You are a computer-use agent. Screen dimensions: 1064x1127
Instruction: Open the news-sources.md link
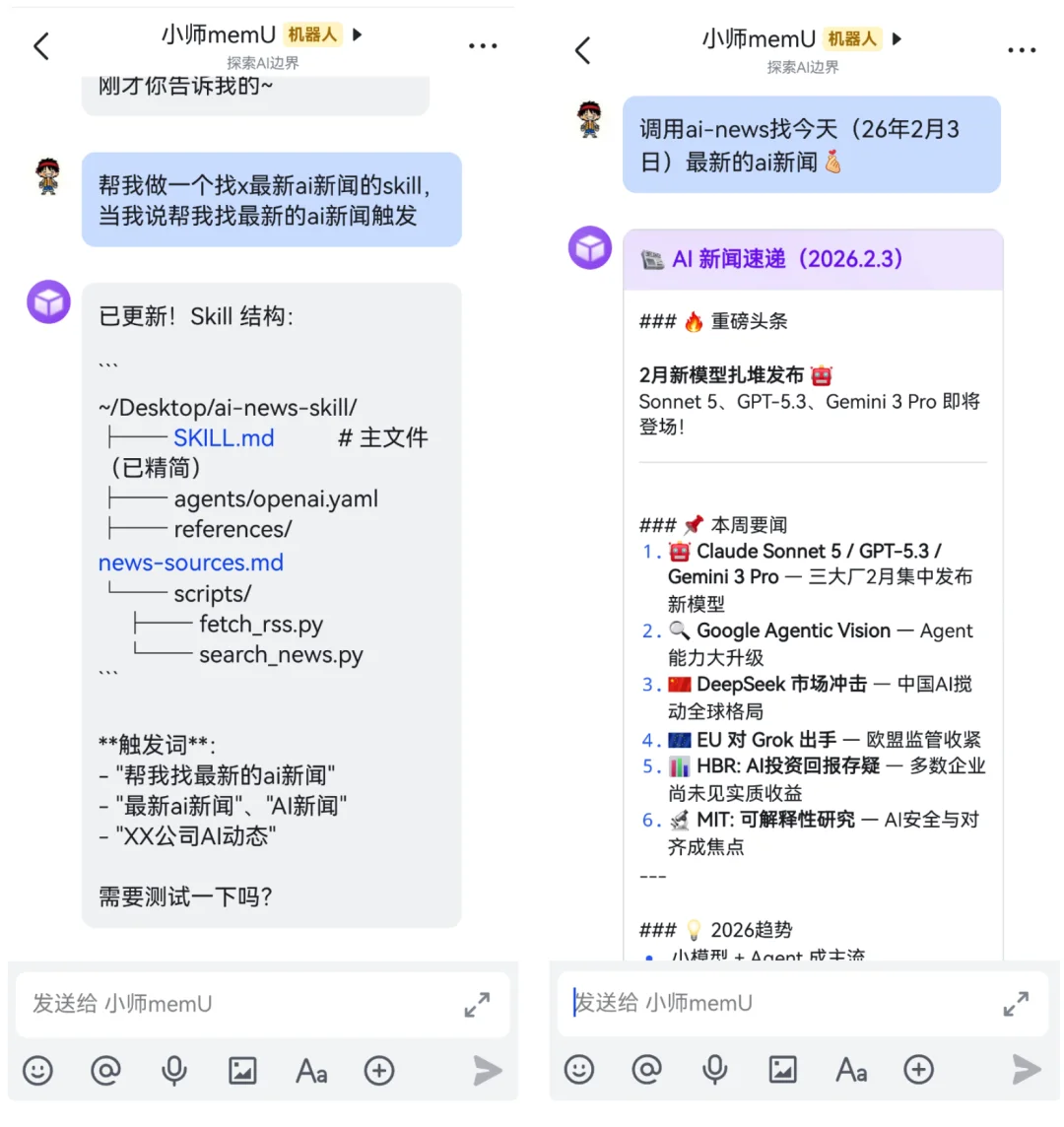point(190,563)
